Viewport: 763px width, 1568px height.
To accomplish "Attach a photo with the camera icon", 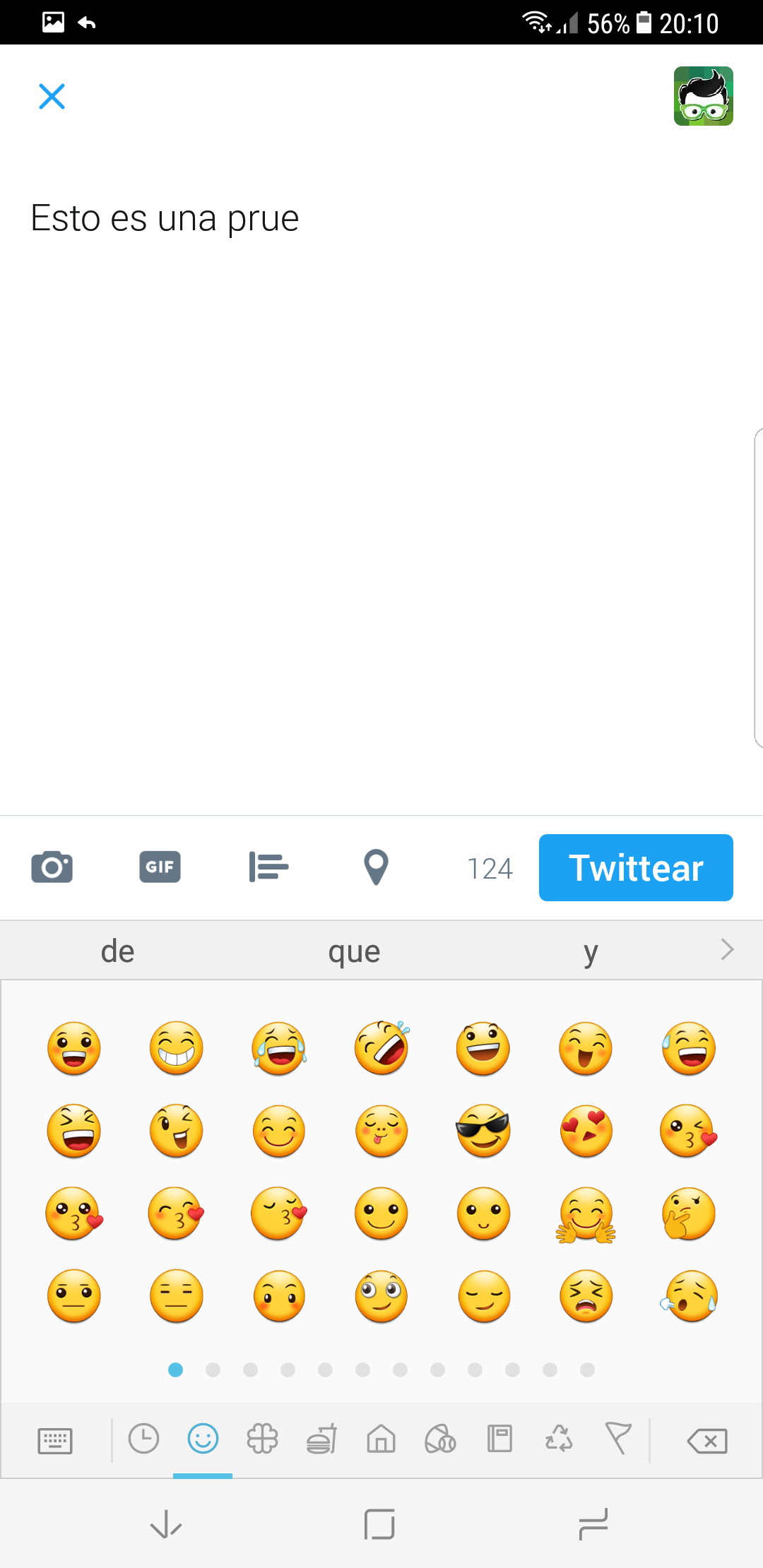I will [52, 867].
